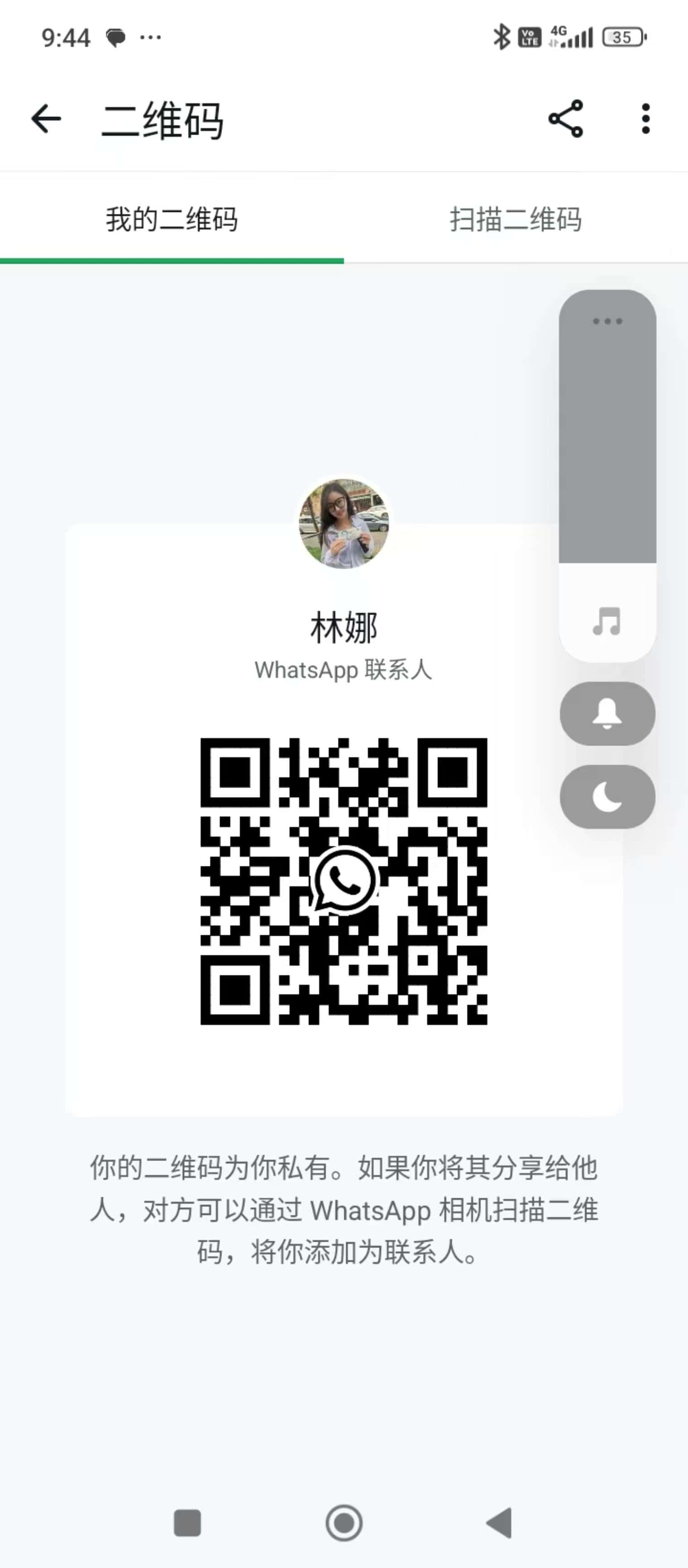Tap the system back triangle

[x=500, y=1523]
